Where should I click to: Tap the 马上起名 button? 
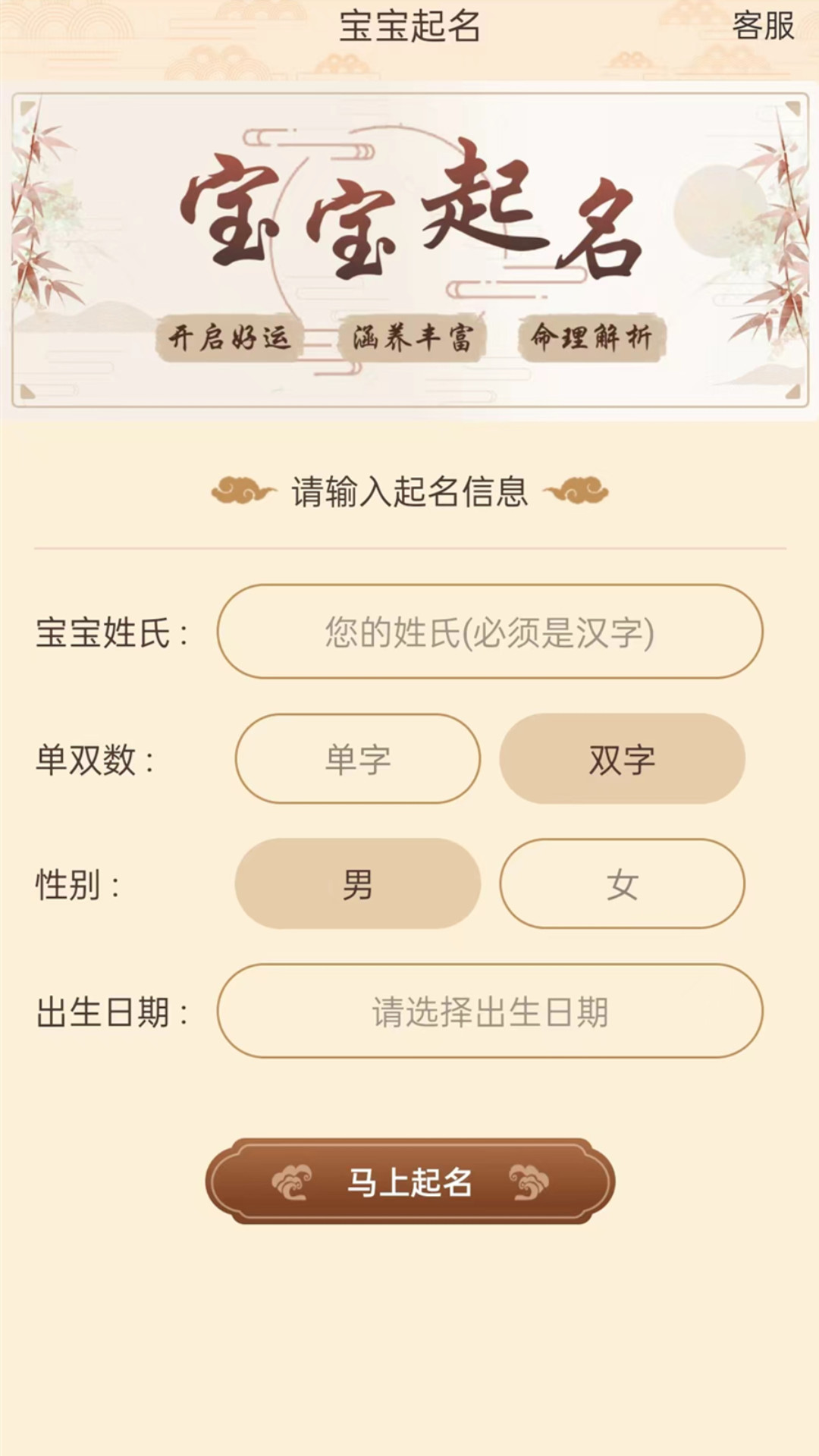pyautogui.click(x=410, y=1181)
